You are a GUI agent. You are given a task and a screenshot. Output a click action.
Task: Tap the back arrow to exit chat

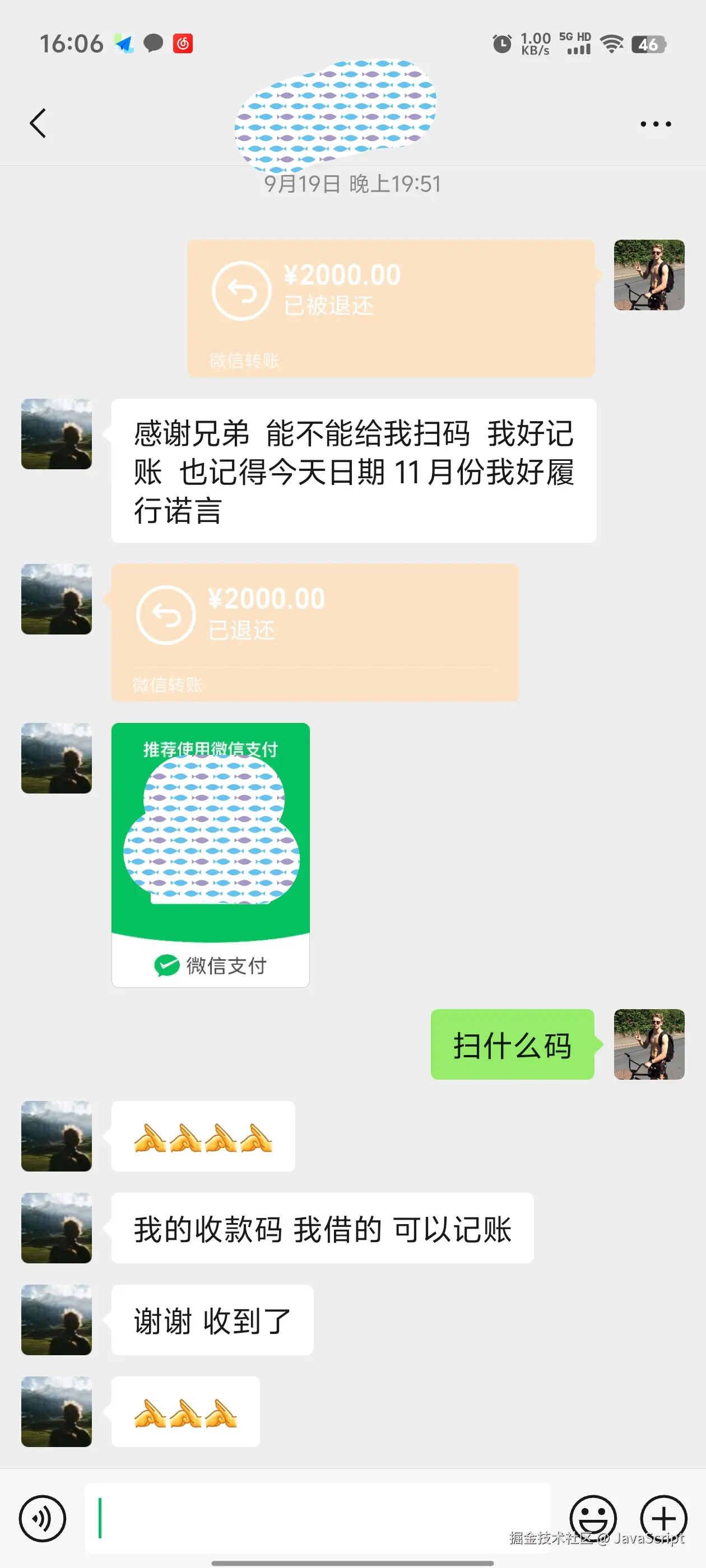[38, 123]
